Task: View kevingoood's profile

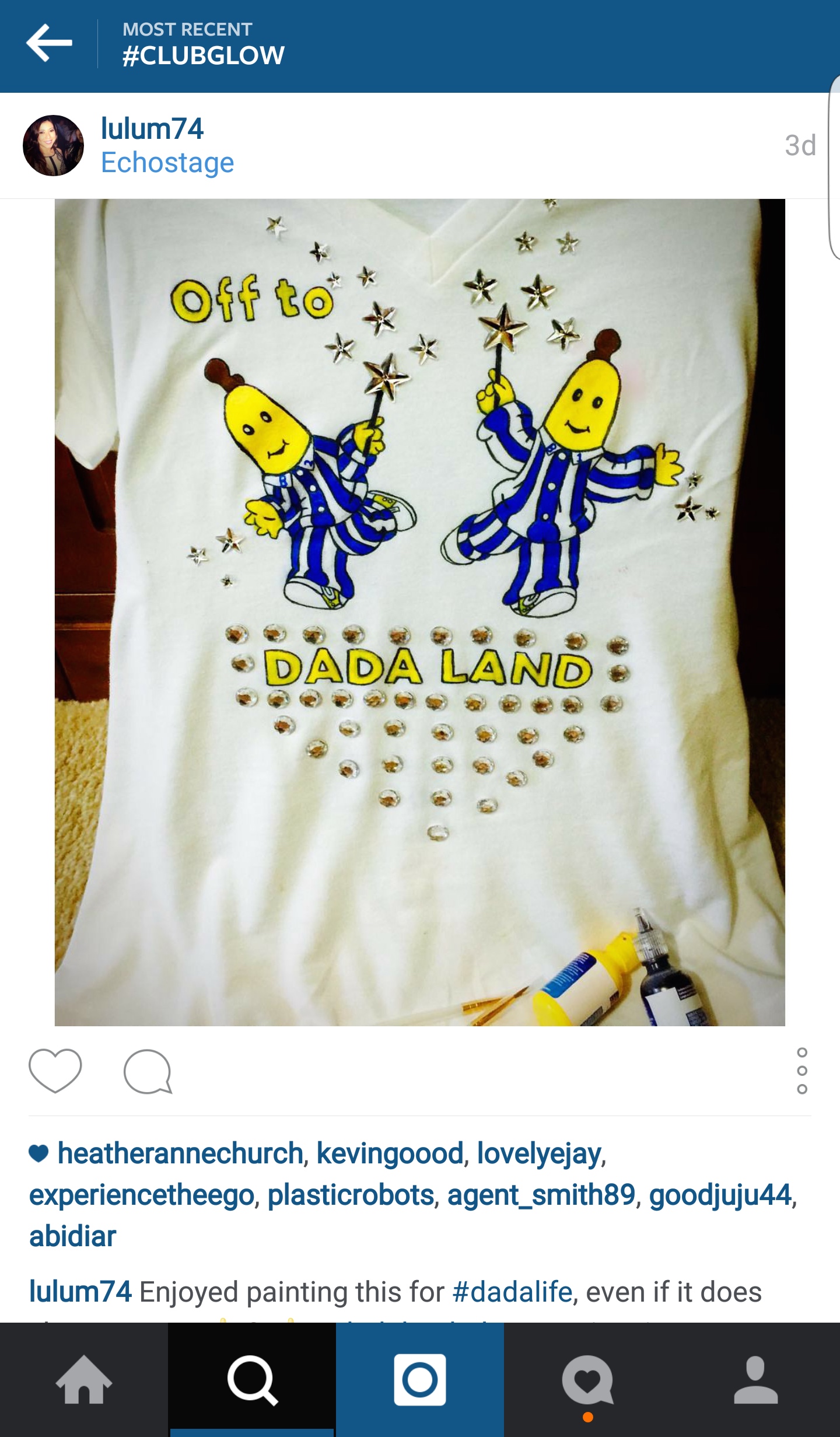Action: (x=390, y=1153)
